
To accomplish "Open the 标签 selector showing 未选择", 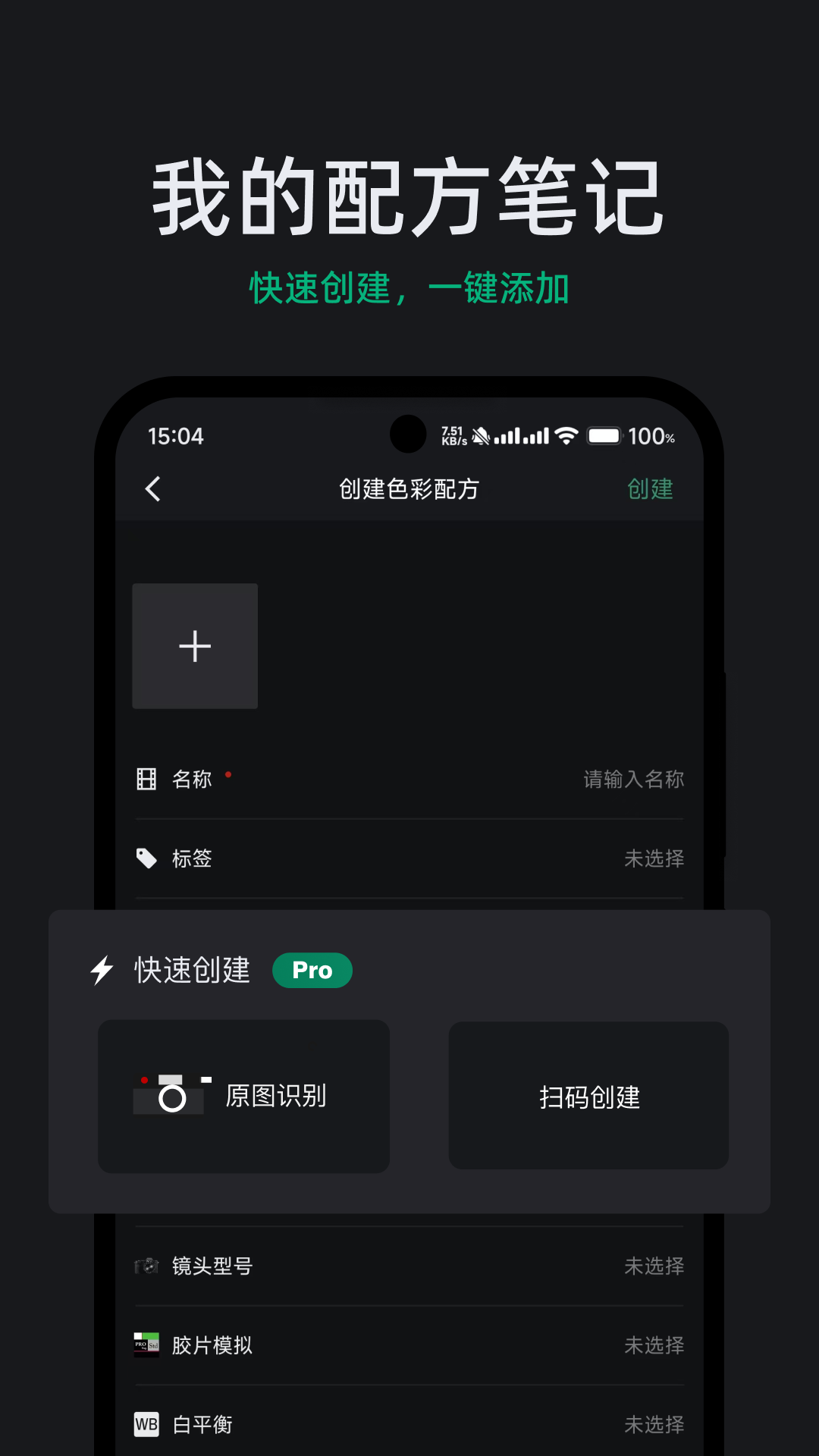I will 654,858.
